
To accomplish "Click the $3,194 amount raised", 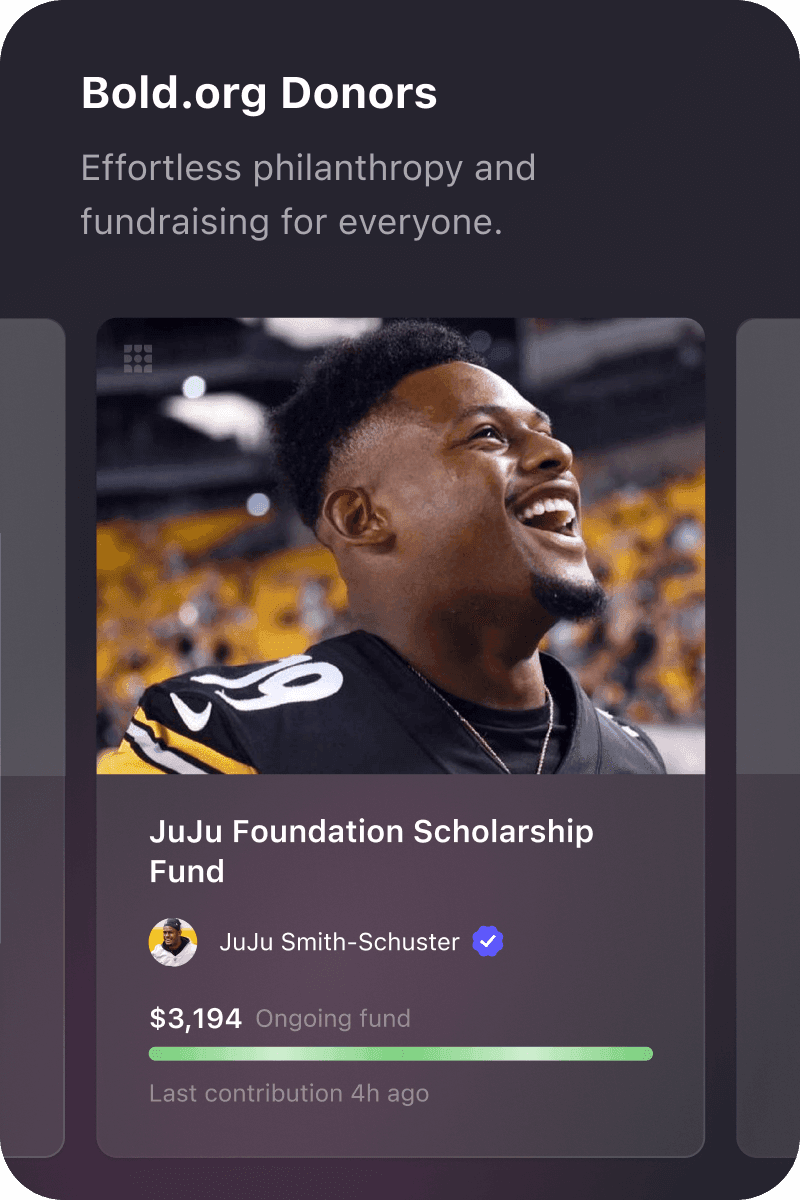I will pyautogui.click(x=194, y=1018).
